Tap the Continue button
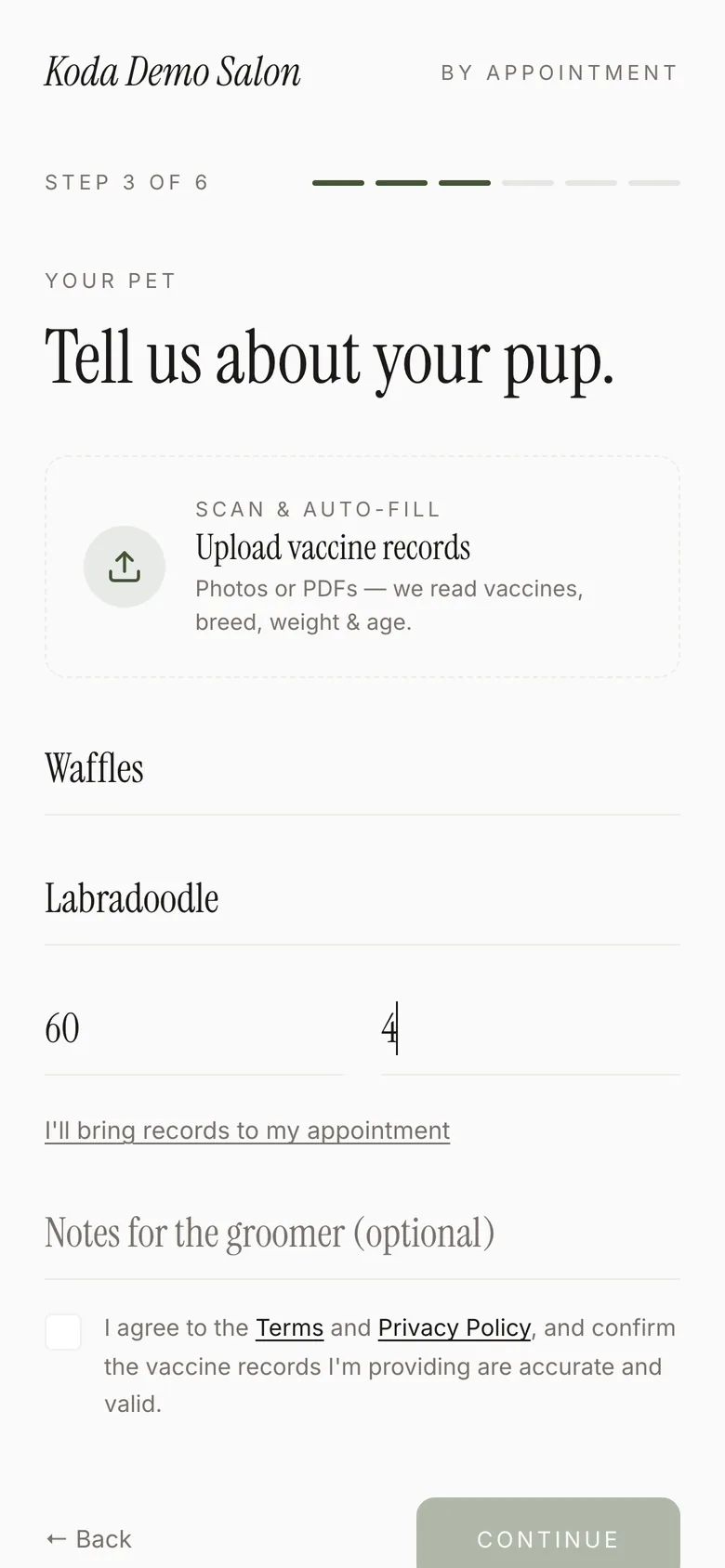This screenshot has width=725, height=1568. click(x=548, y=1533)
